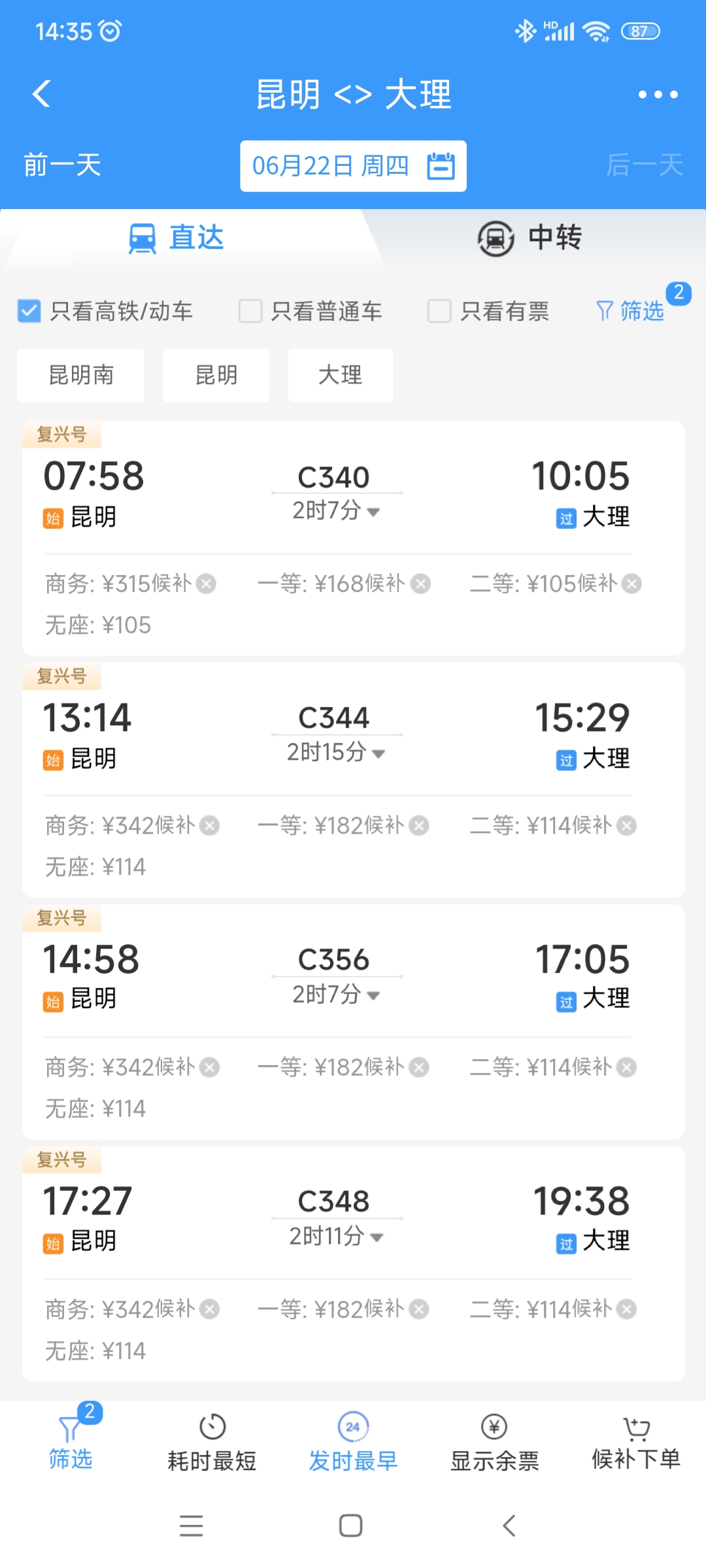The width and height of the screenshot is (706, 1568).
Task: Open the three-dot overflow menu
Action: pos(658,93)
